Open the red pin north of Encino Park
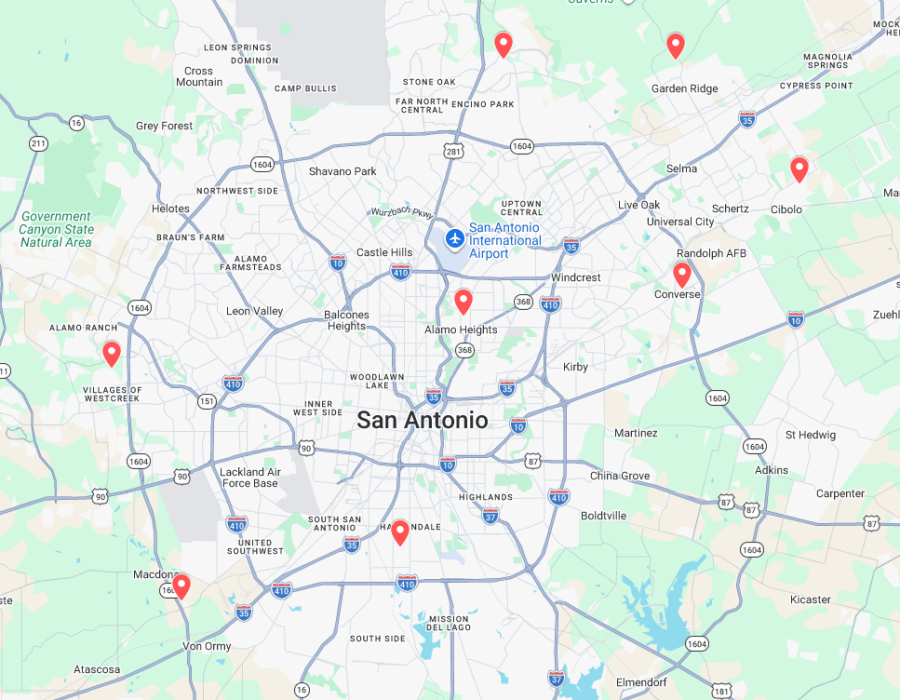The width and height of the screenshot is (900, 700). (504, 43)
